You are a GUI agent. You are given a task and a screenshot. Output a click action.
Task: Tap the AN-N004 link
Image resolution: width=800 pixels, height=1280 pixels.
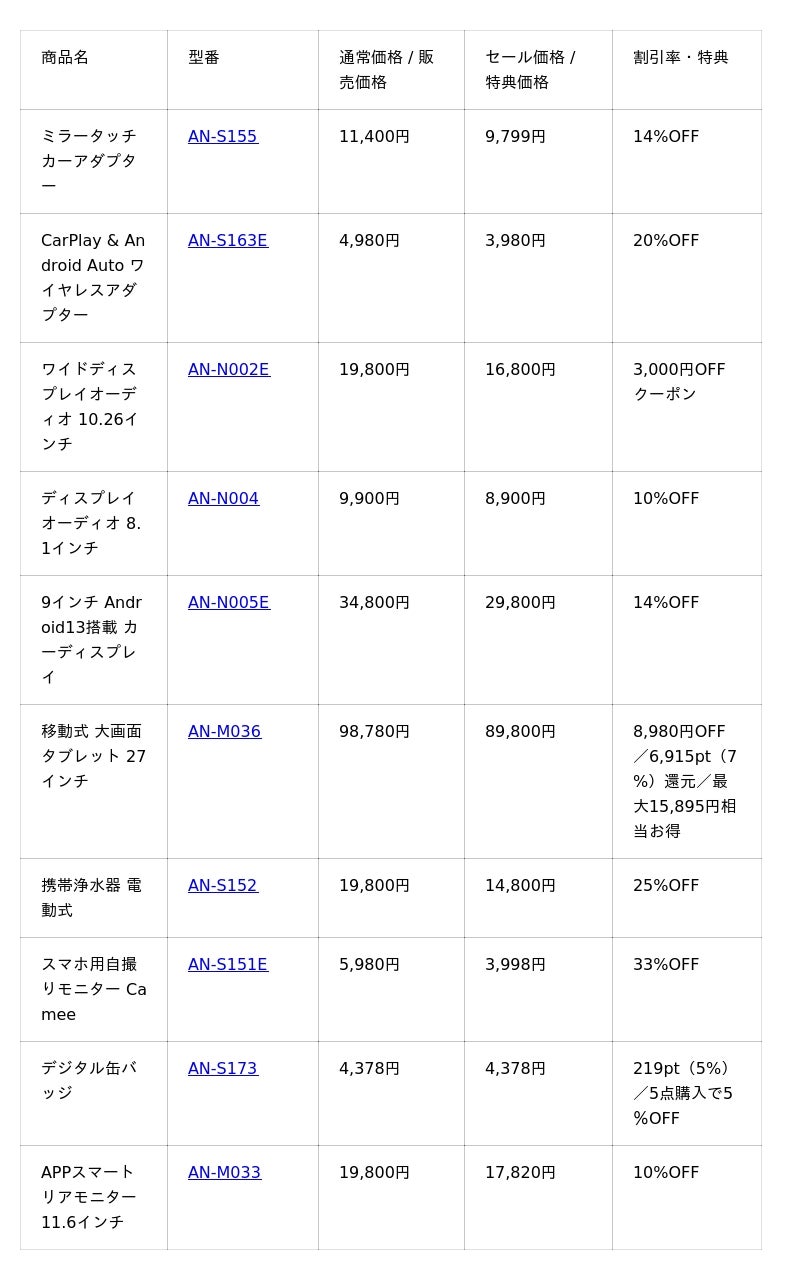pyautogui.click(x=224, y=498)
